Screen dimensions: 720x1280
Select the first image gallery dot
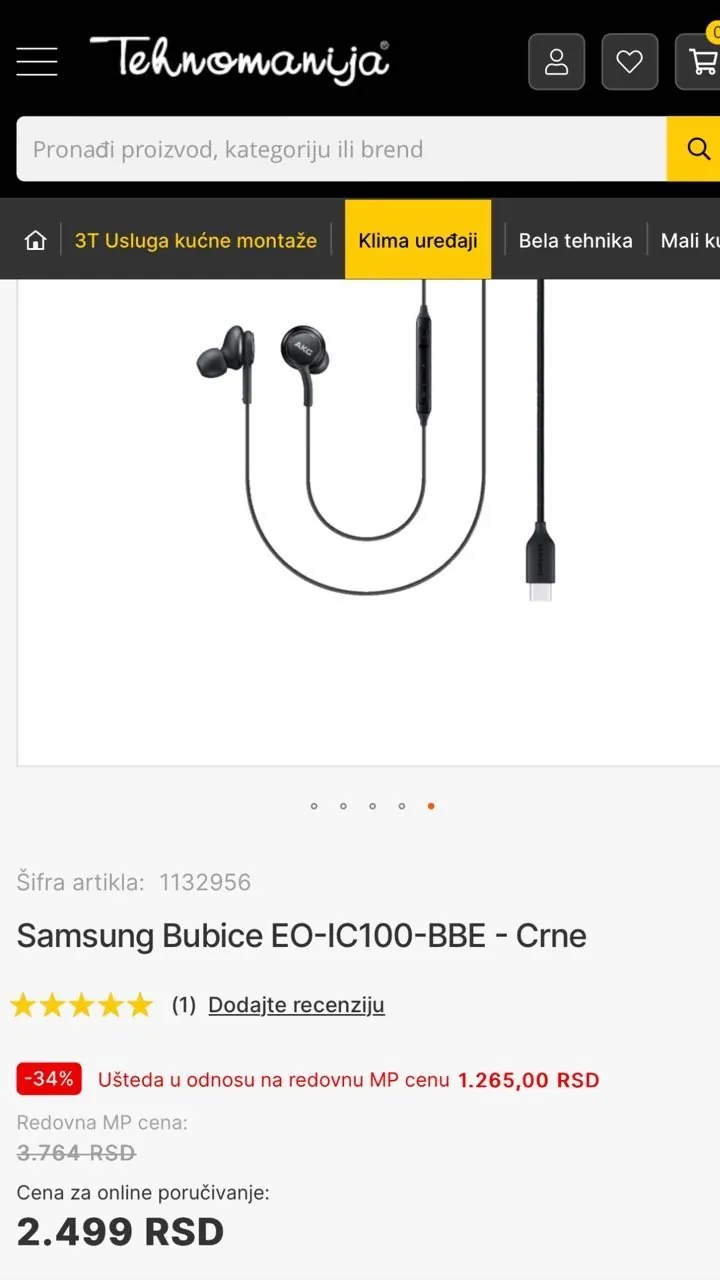tap(314, 806)
